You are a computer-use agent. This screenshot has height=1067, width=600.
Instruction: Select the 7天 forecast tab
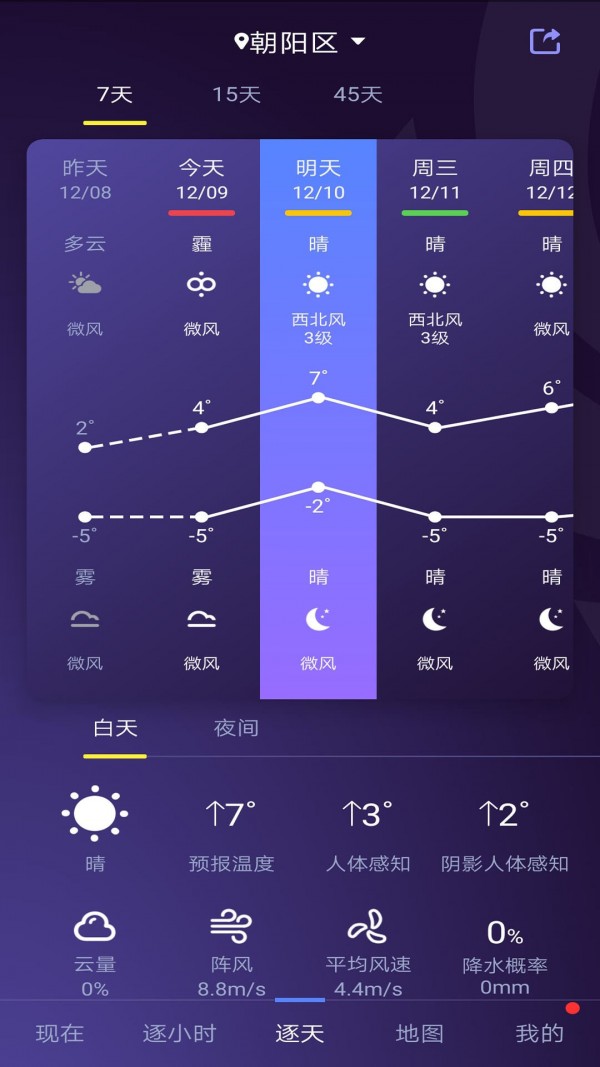coord(114,95)
